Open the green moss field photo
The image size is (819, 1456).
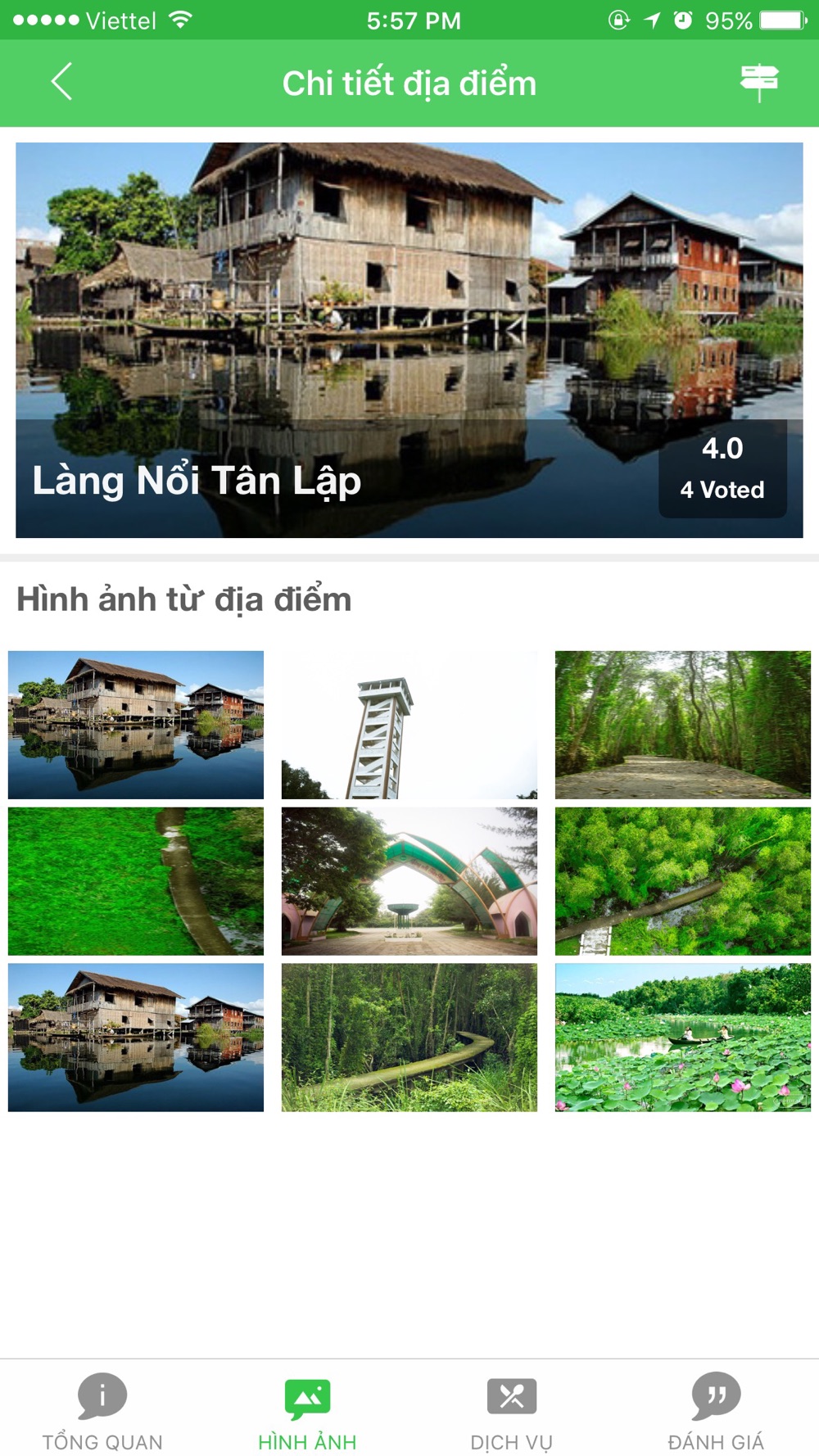(x=136, y=881)
